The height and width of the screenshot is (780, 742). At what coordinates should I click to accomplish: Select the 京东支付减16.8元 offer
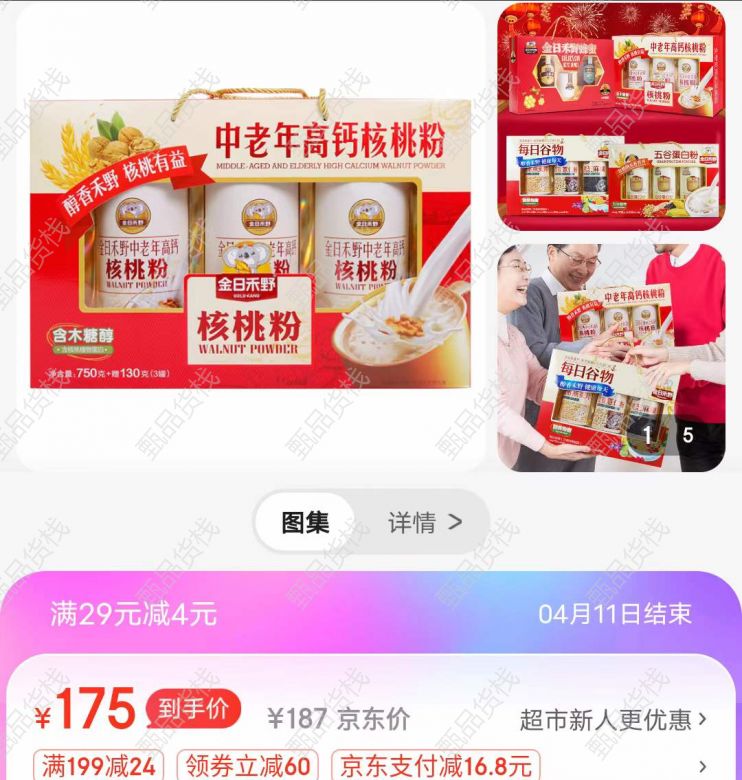tap(435, 766)
